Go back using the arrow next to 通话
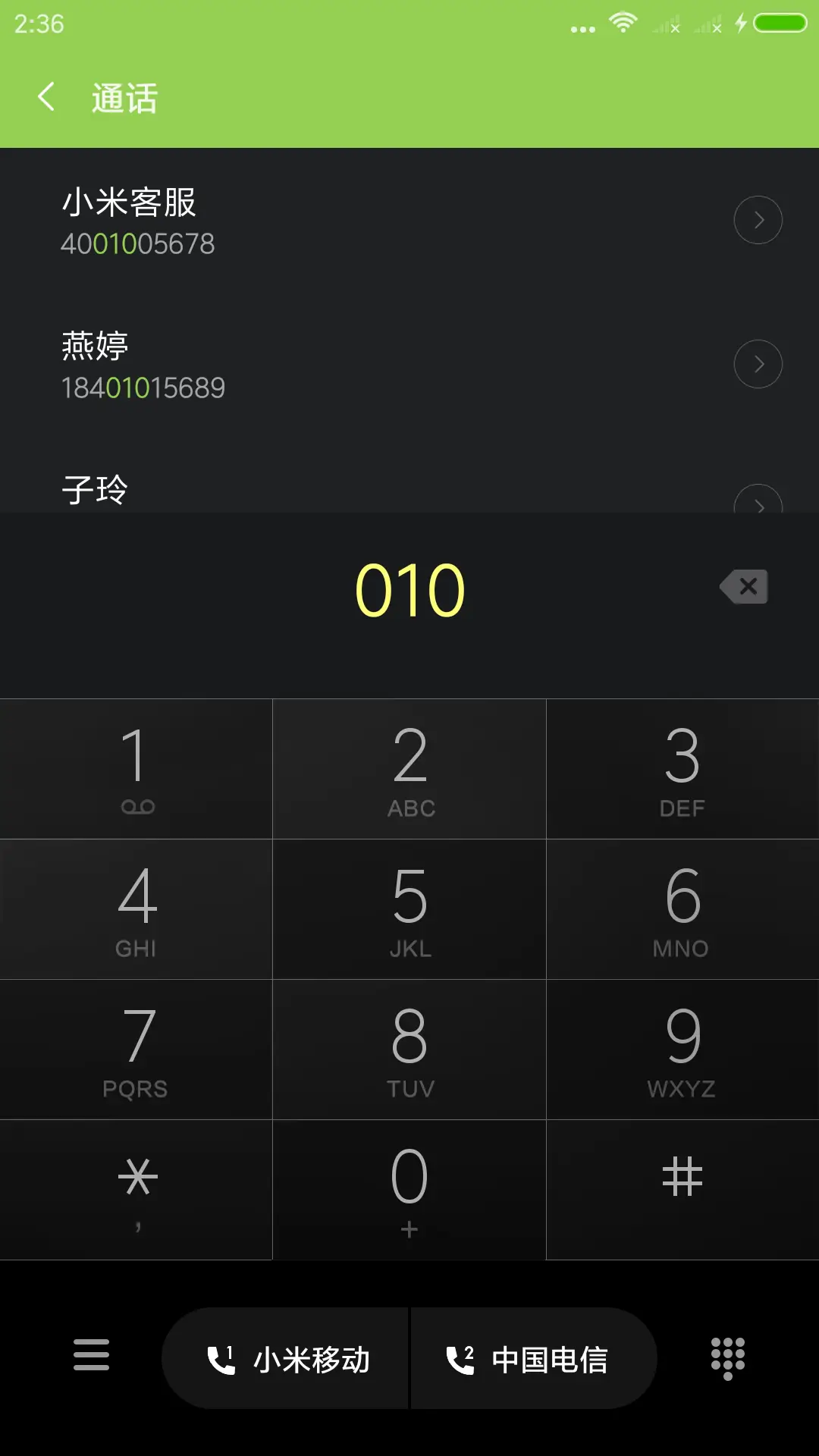The height and width of the screenshot is (1456, 819). click(x=45, y=98)
